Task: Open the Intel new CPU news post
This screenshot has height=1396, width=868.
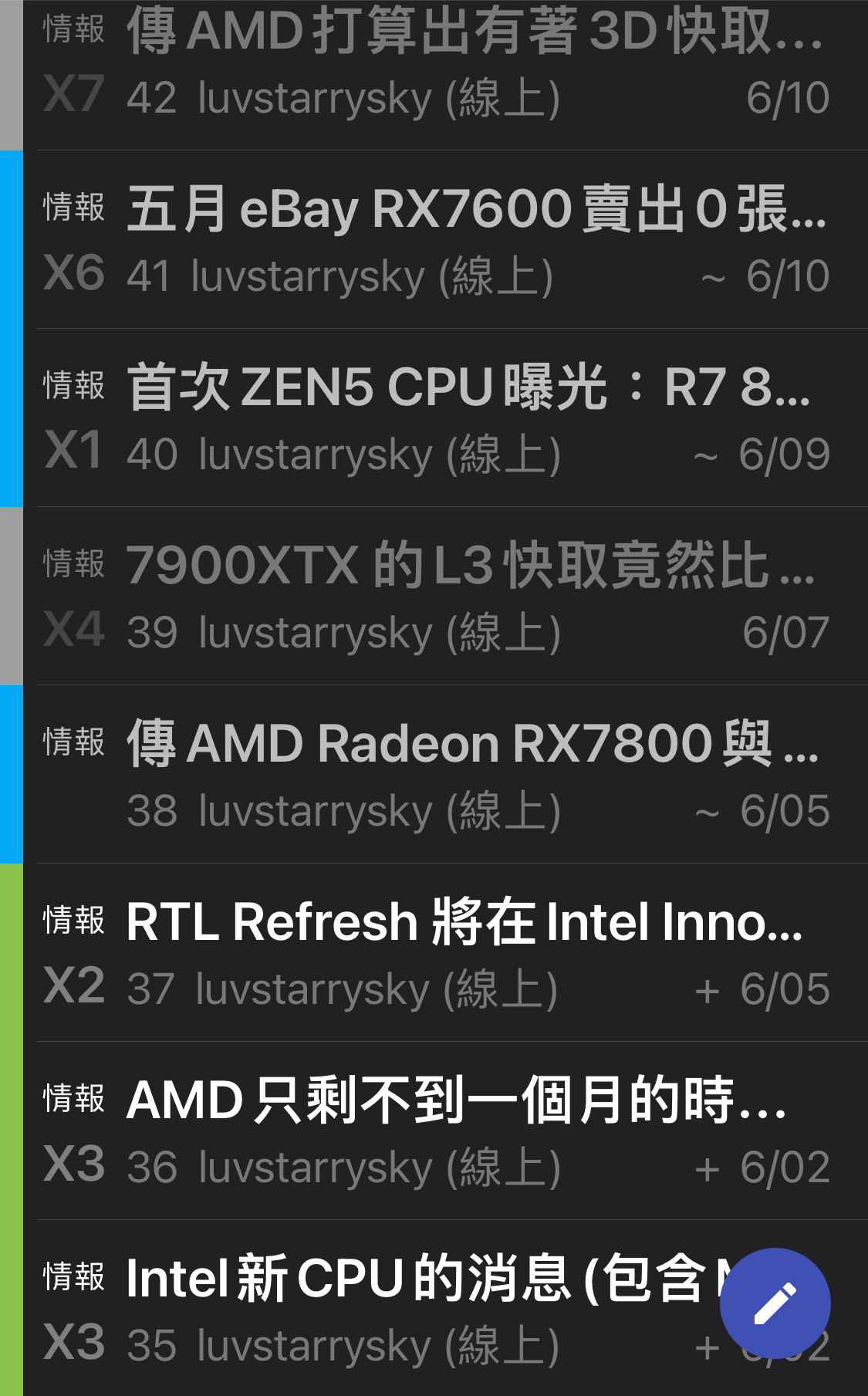Action: click(x=370, y=1309)
